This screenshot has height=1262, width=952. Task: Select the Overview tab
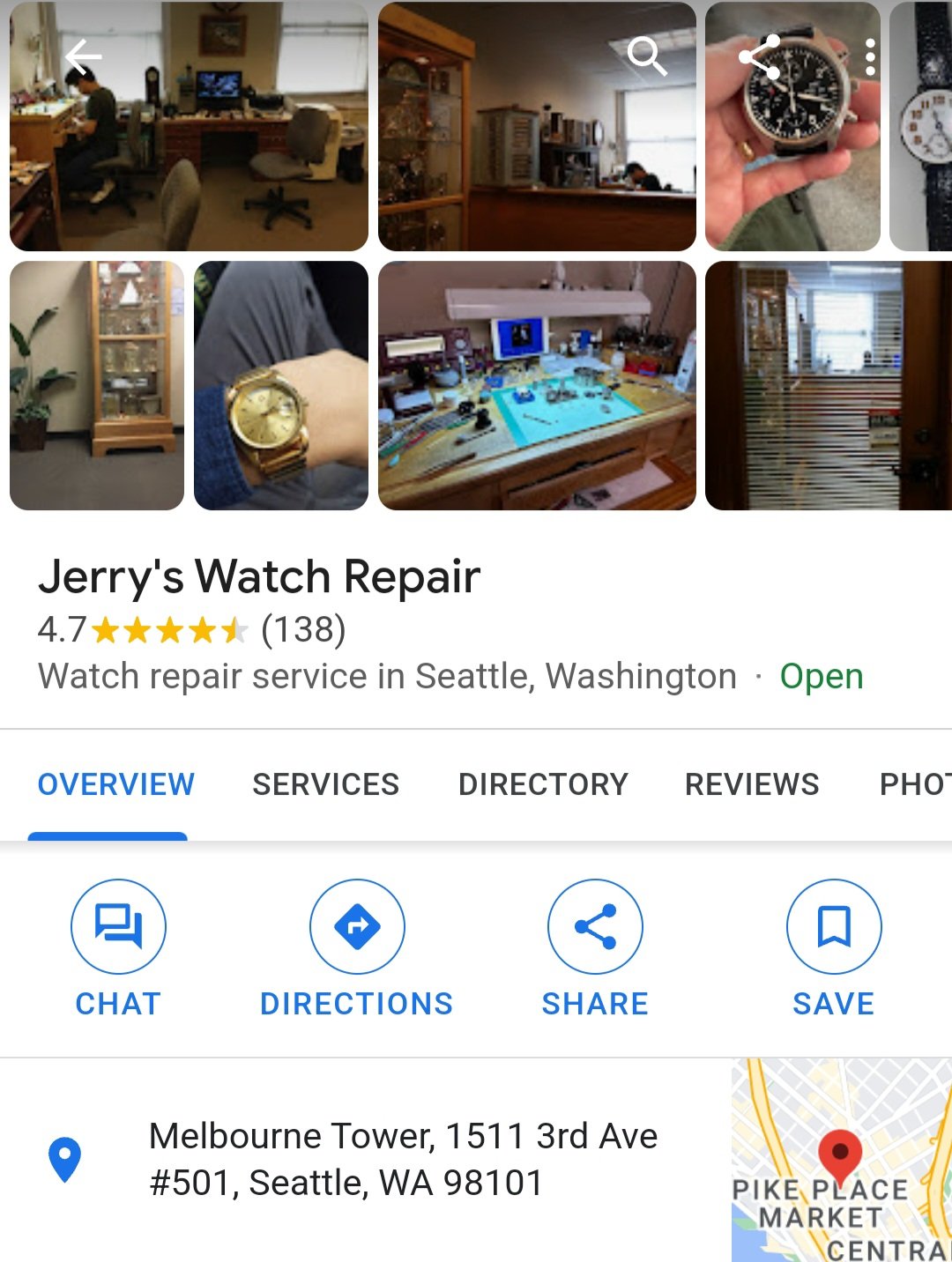click(x=115, y=783)
